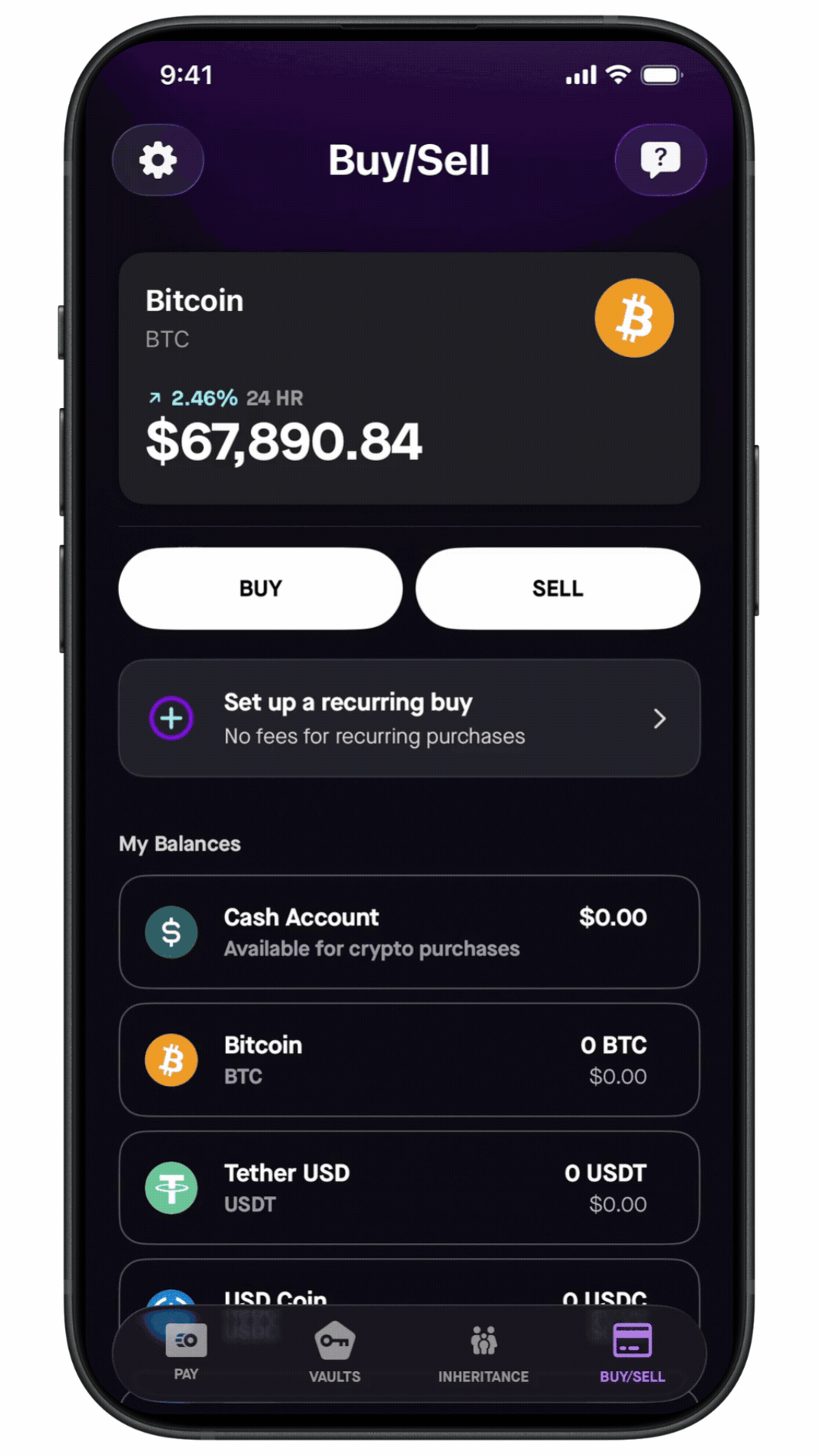Open the help chat icon
The height and width of the screenshot is (1456, 819).
click(x=661, y=160)
